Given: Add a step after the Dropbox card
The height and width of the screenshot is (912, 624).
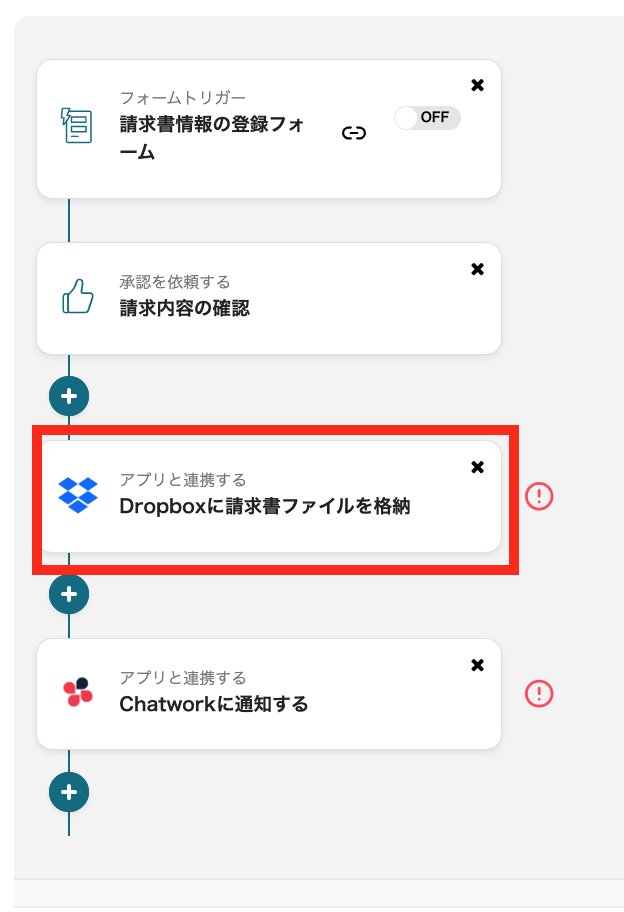Looking at the screenshot, I should point(69,594).
